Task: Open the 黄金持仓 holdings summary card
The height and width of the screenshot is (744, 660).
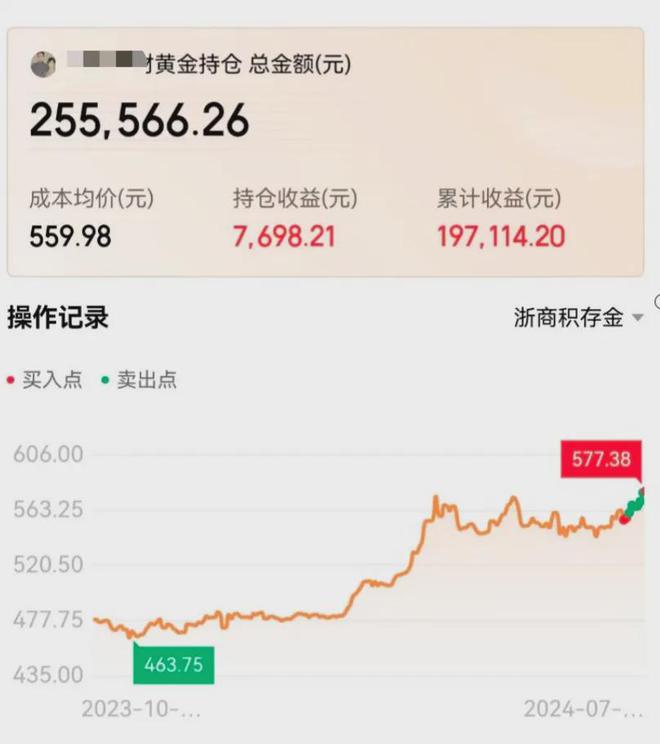Action: 325,152
